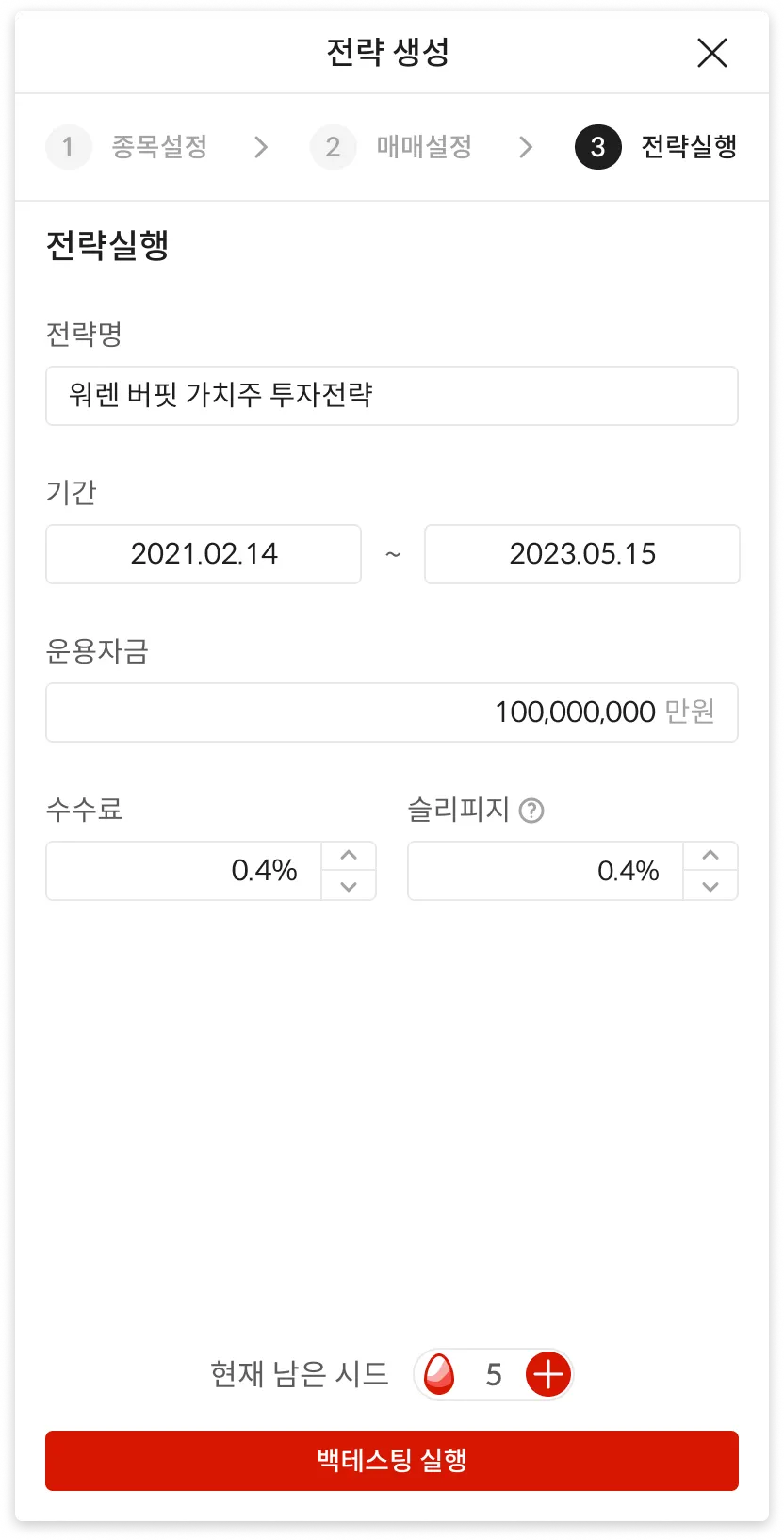Edit the 전략명 text field
The image size is (784, 1540).
click(391, 396)
